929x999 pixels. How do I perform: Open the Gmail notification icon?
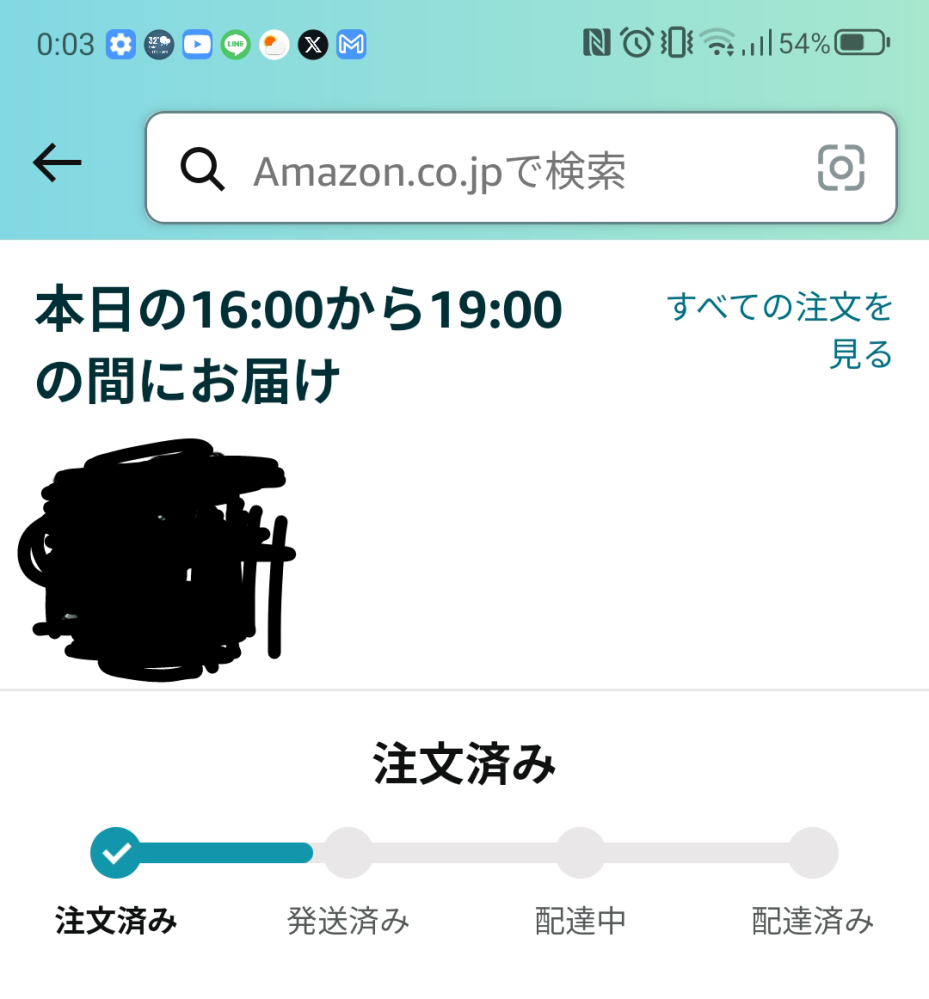349,44
